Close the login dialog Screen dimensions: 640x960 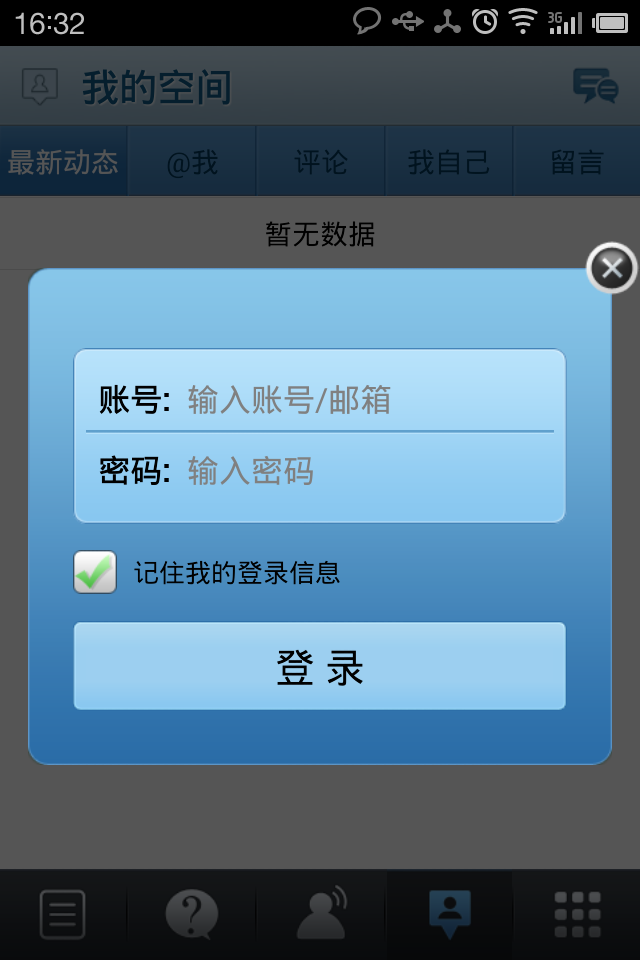(x=612, y=268)
